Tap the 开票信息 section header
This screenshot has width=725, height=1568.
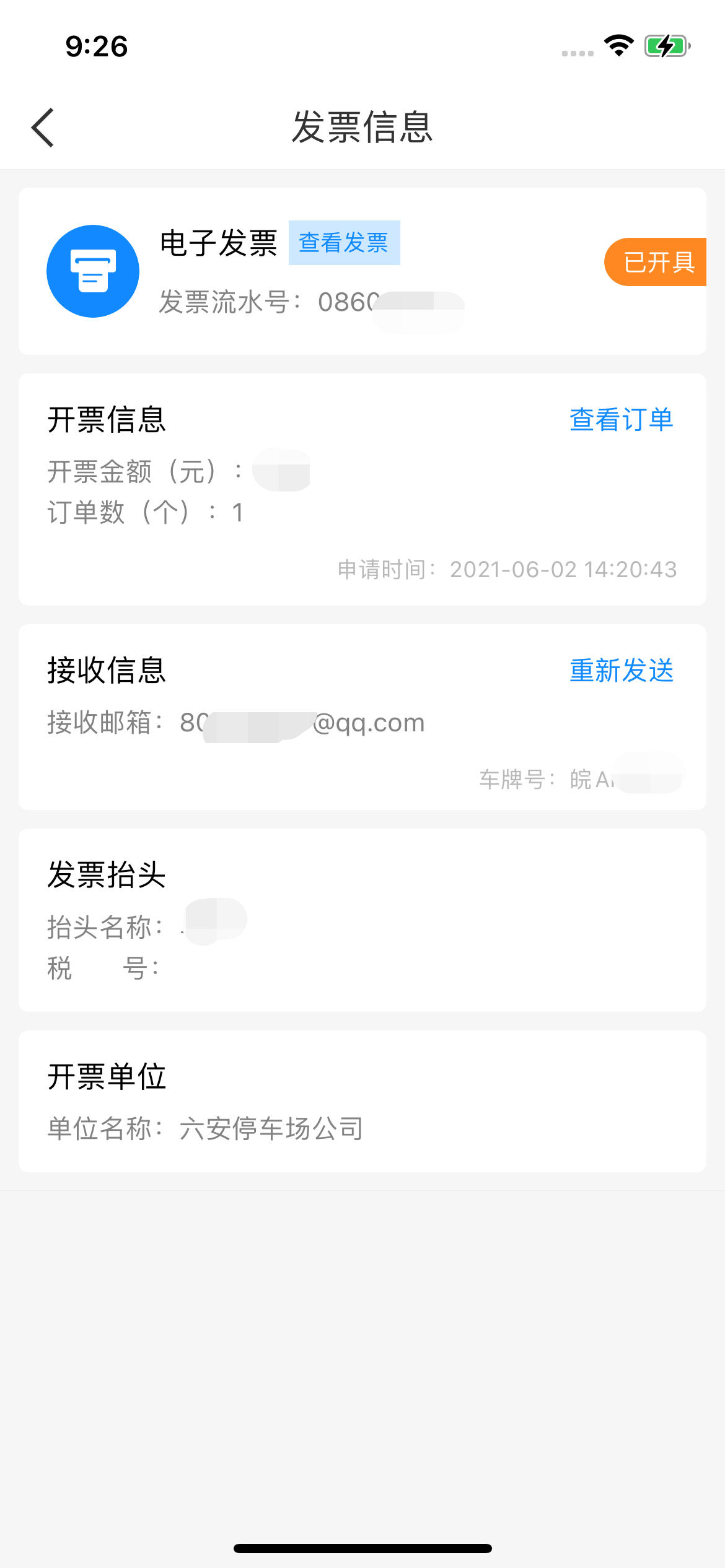point(107,419)
